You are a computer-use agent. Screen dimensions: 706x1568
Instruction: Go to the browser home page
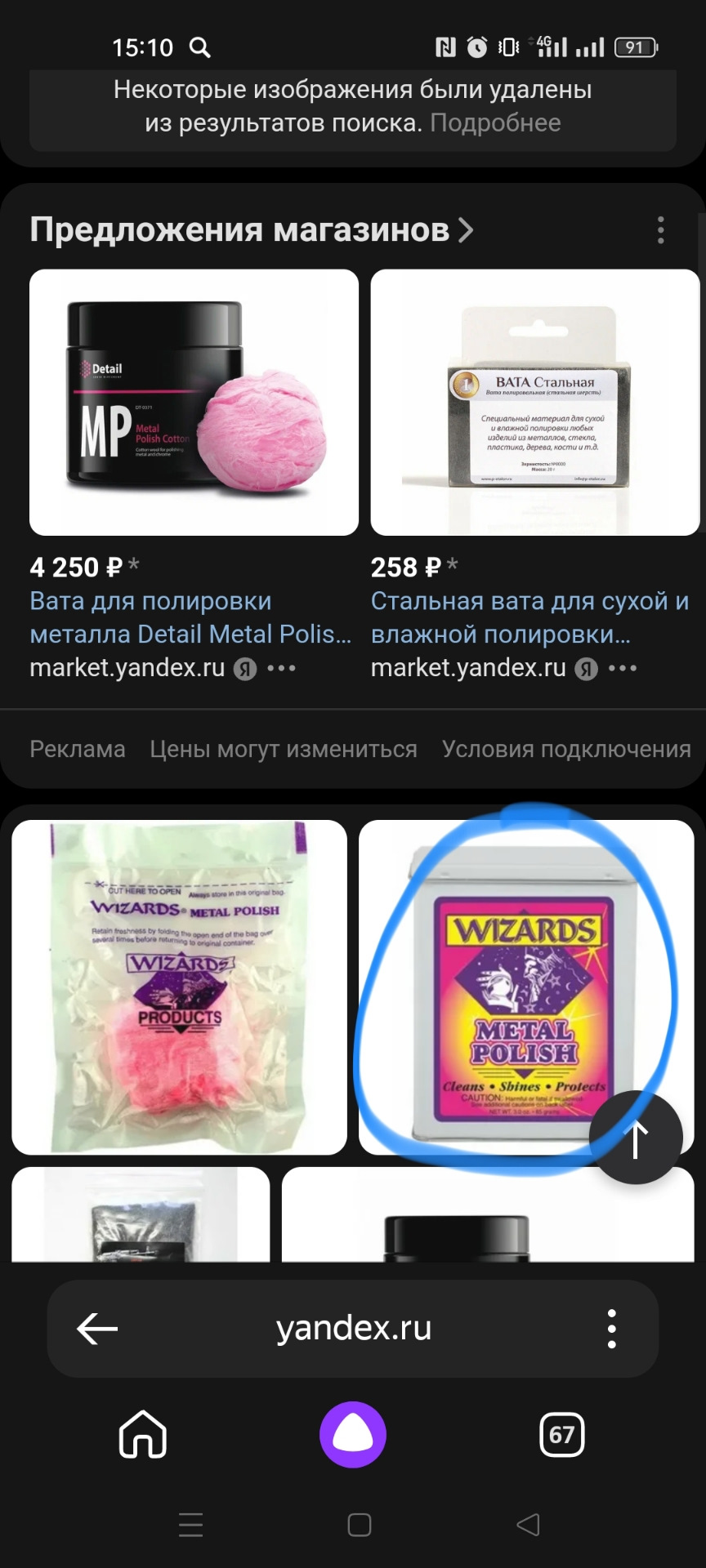[x=143, y=1435]
